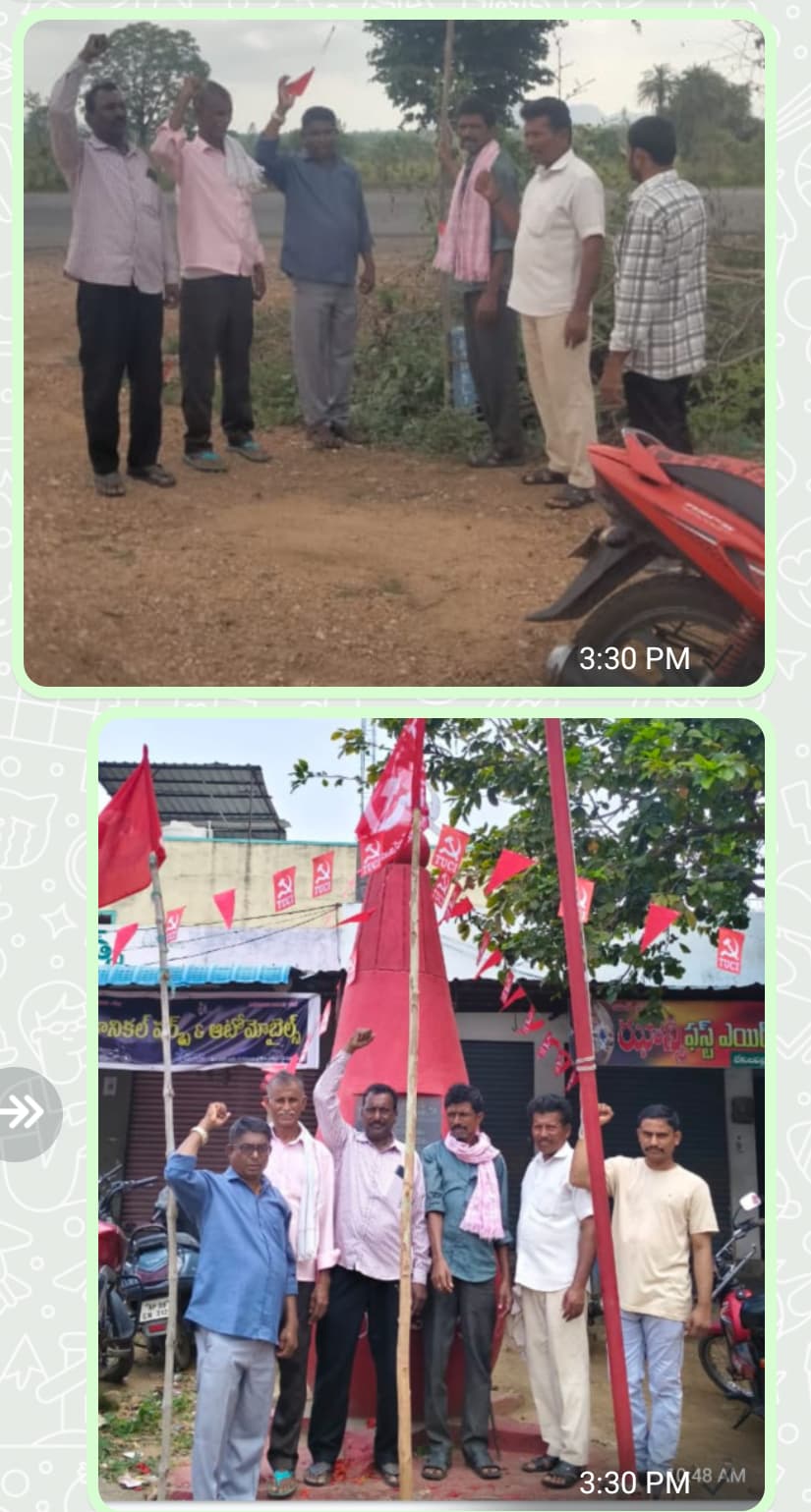This screenshot has height=1512, width=811.
Task: Open the roadside group photo message
Action: 393,354
